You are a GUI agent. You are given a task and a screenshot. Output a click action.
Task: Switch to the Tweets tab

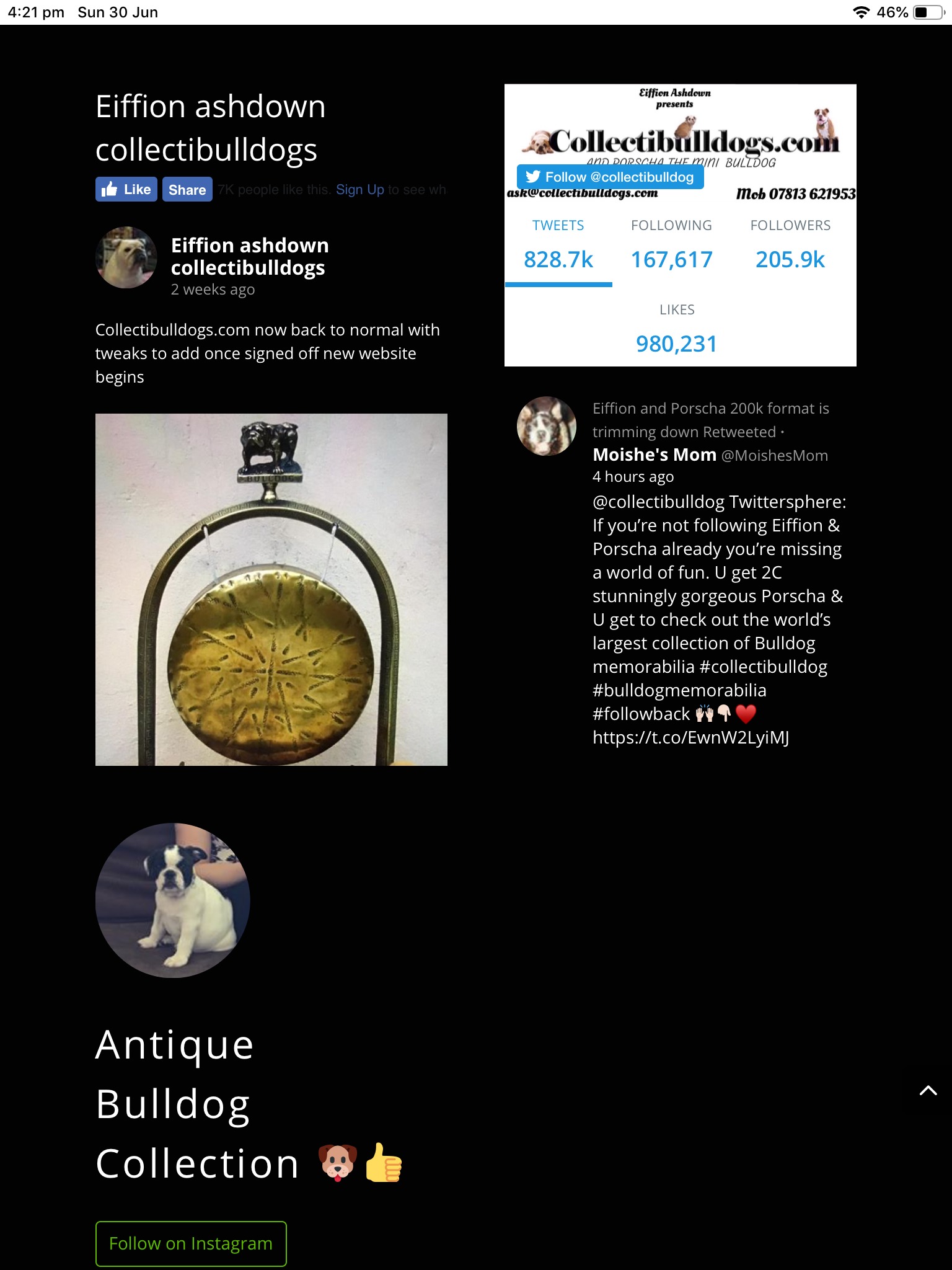(x=558, y=246)
